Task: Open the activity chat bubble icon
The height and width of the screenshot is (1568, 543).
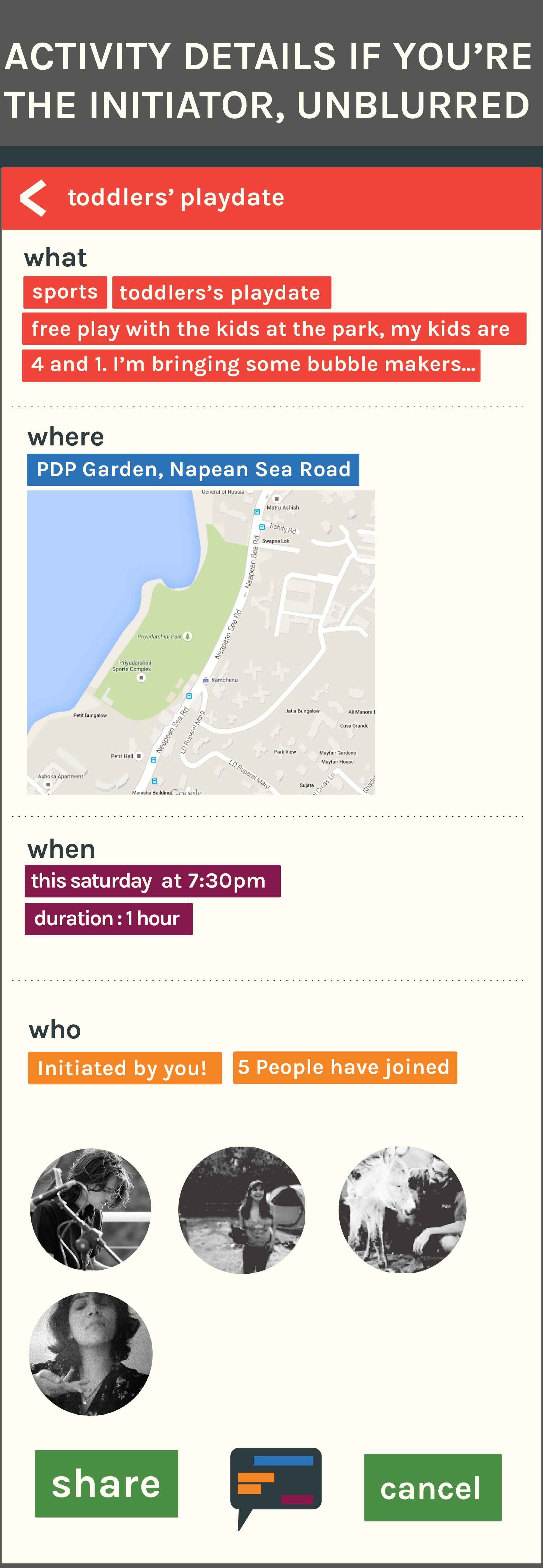Action: tap(276, 1483)
